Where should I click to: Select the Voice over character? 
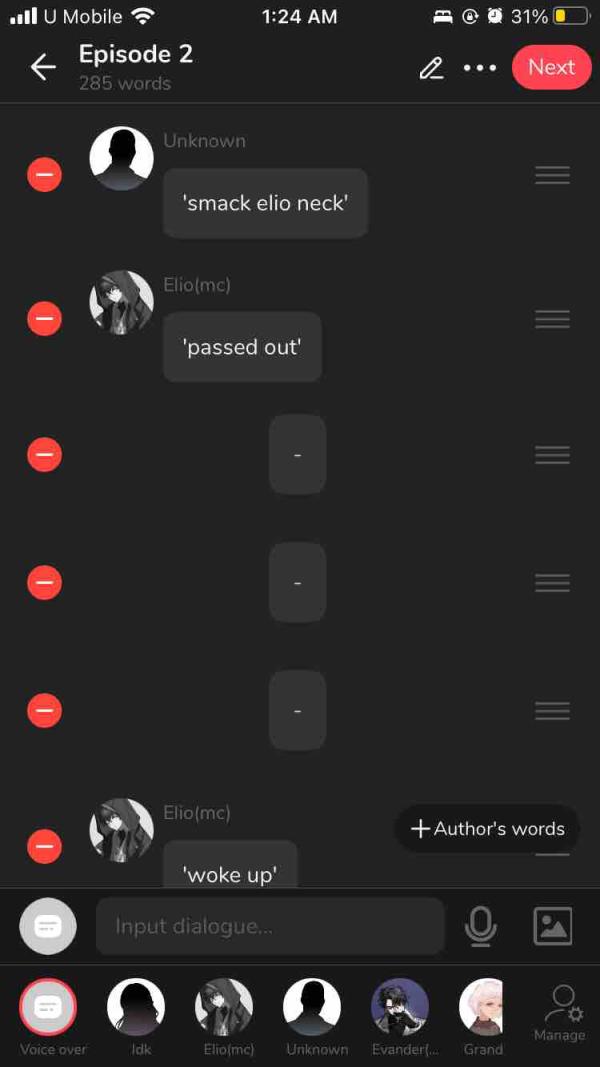tap(48, 1006)
